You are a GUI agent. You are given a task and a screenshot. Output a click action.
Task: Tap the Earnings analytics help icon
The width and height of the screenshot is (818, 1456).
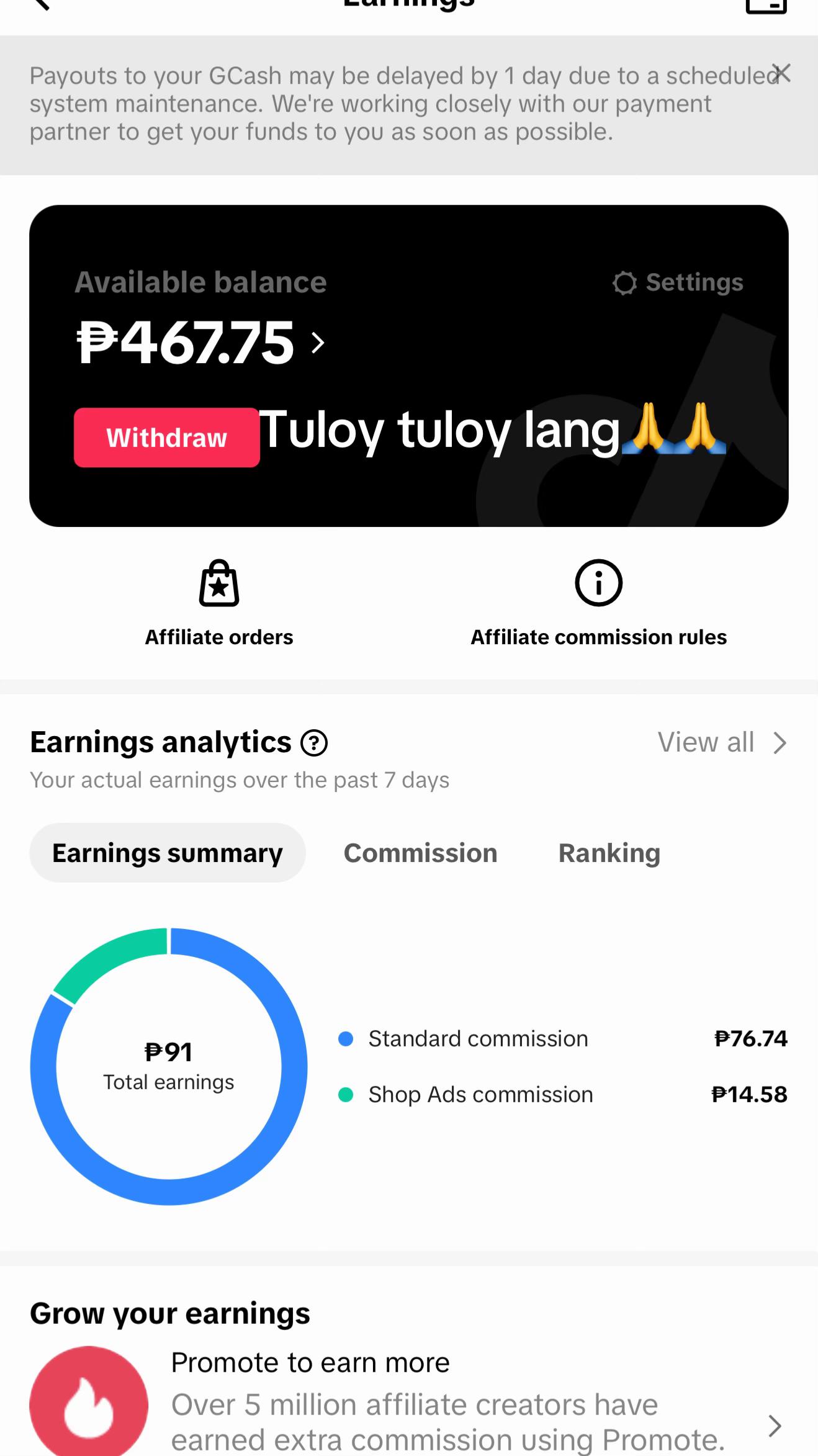point(314,743)
